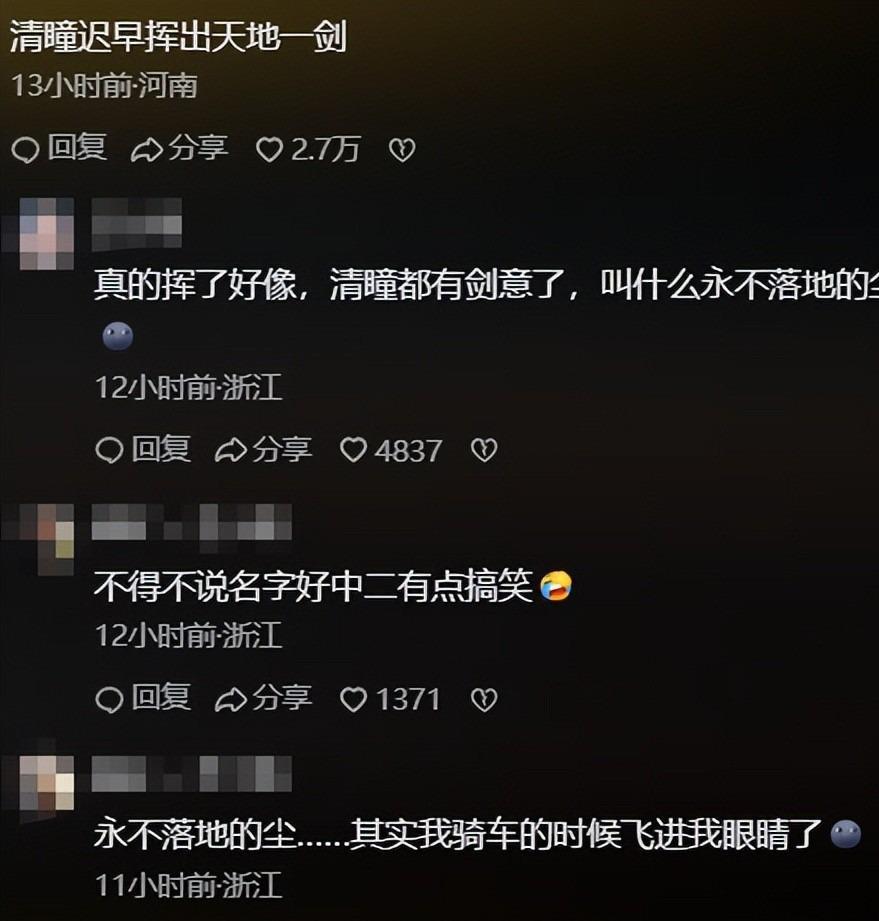The width and height of the screenshot is (879, 921).
Task: Reply to the comment with 4837 likes
Action: point(142,451)
